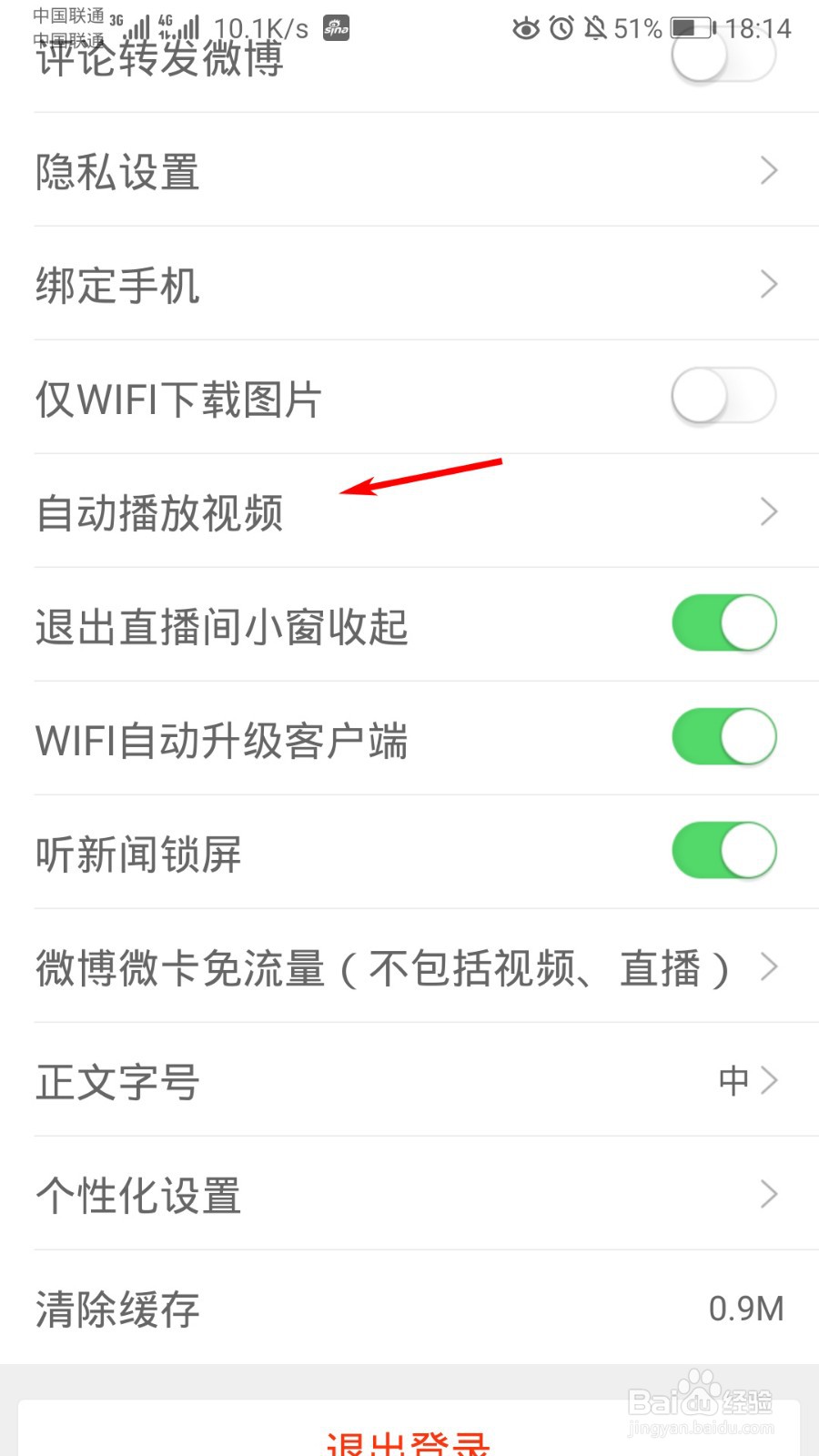This screenshot has height=1456, width=819.
Task: Expand the 正文字号 font size options
Action: [x=767, y=1081]
